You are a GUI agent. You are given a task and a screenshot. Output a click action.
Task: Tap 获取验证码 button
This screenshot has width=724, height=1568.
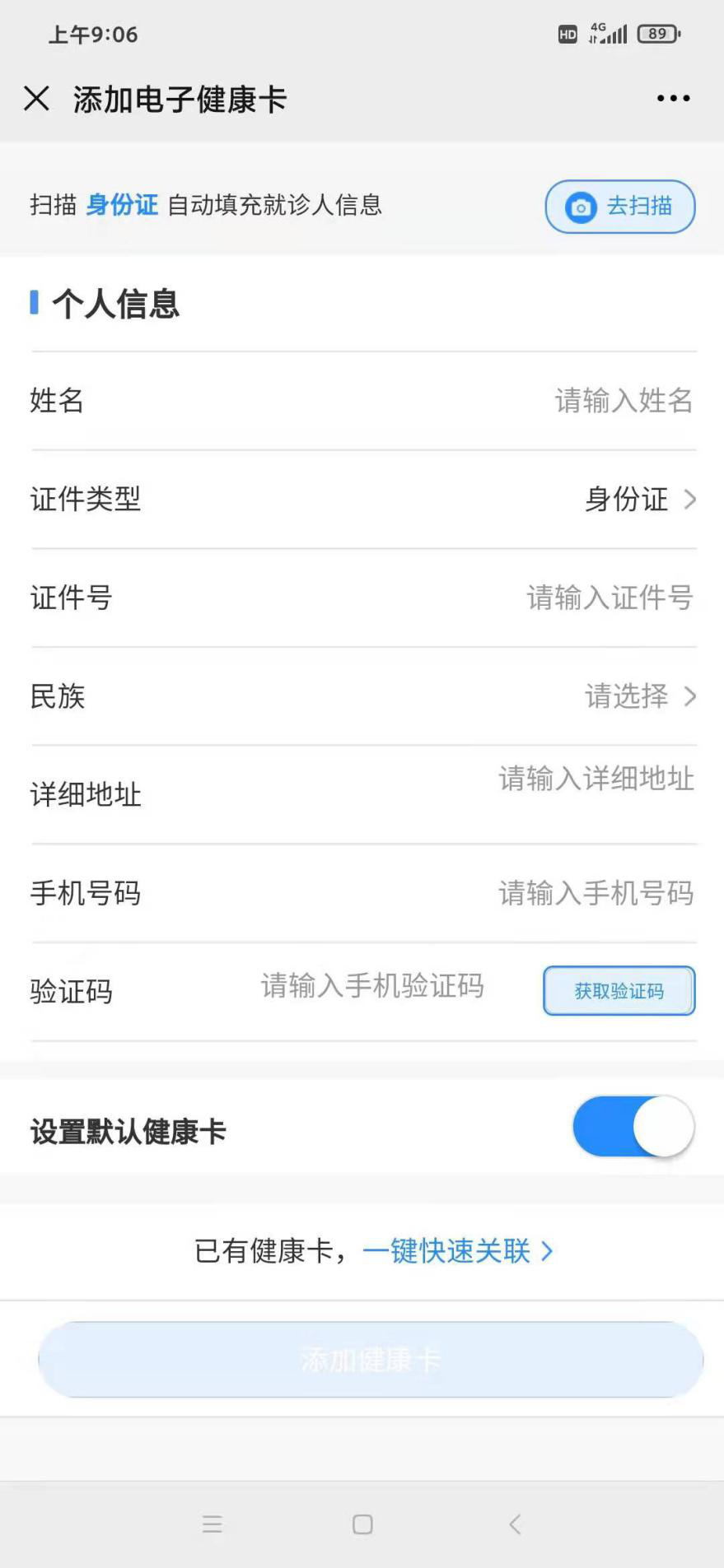(619, 991)
